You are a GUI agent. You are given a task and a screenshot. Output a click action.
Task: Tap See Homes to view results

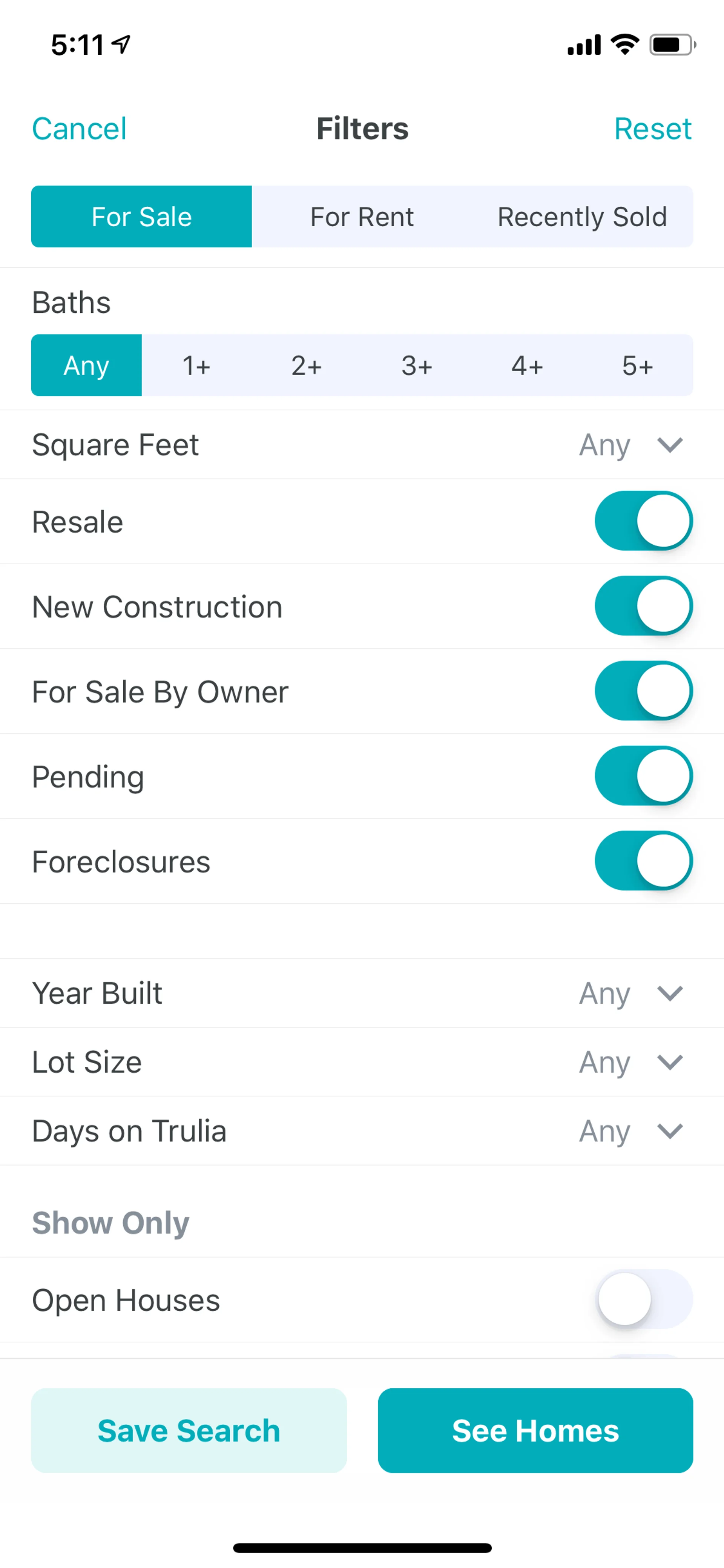[535, 1430]
